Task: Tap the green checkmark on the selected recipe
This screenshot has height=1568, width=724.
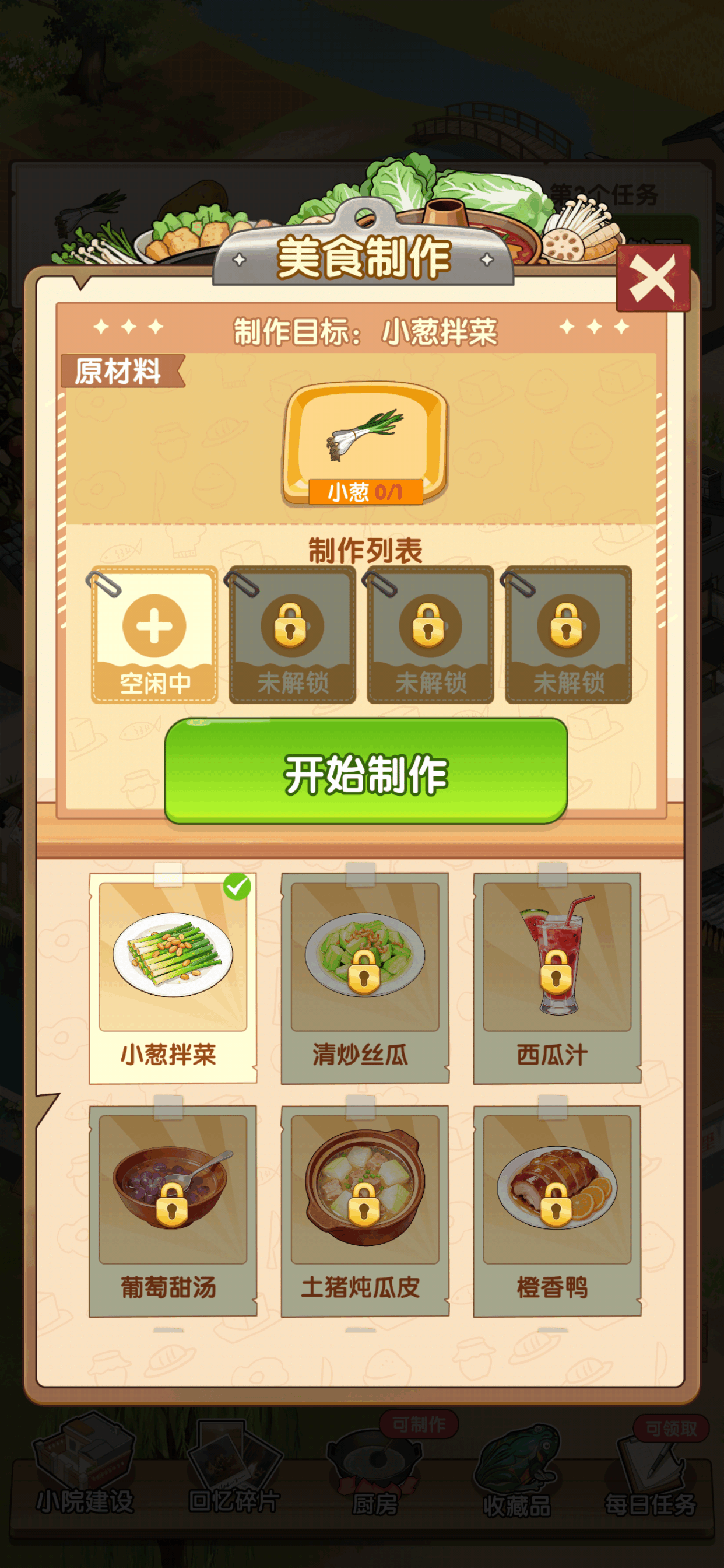Action: pos(238,888)
